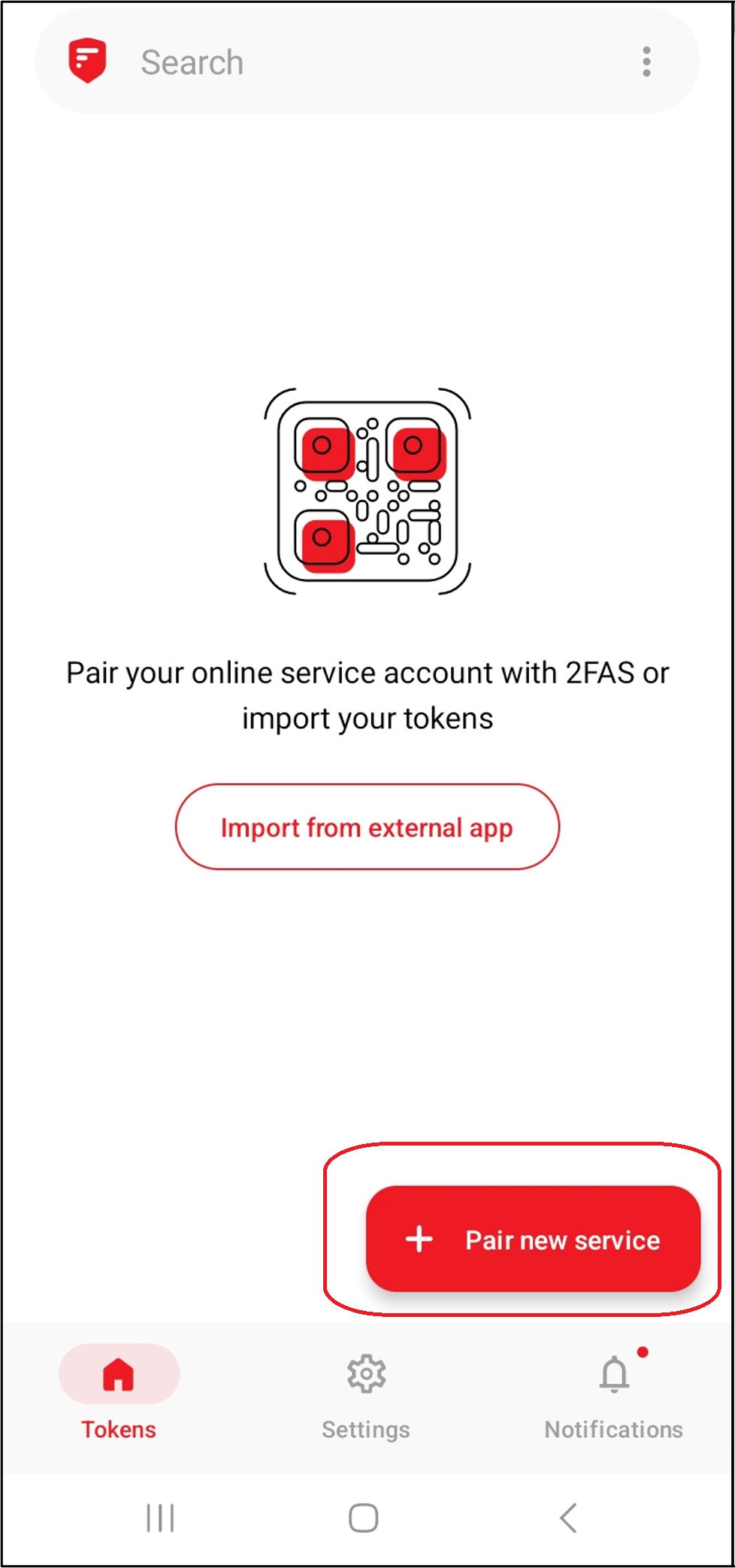
Task: Click the plus icon on Pair new service
Action: pos(419,1239)
